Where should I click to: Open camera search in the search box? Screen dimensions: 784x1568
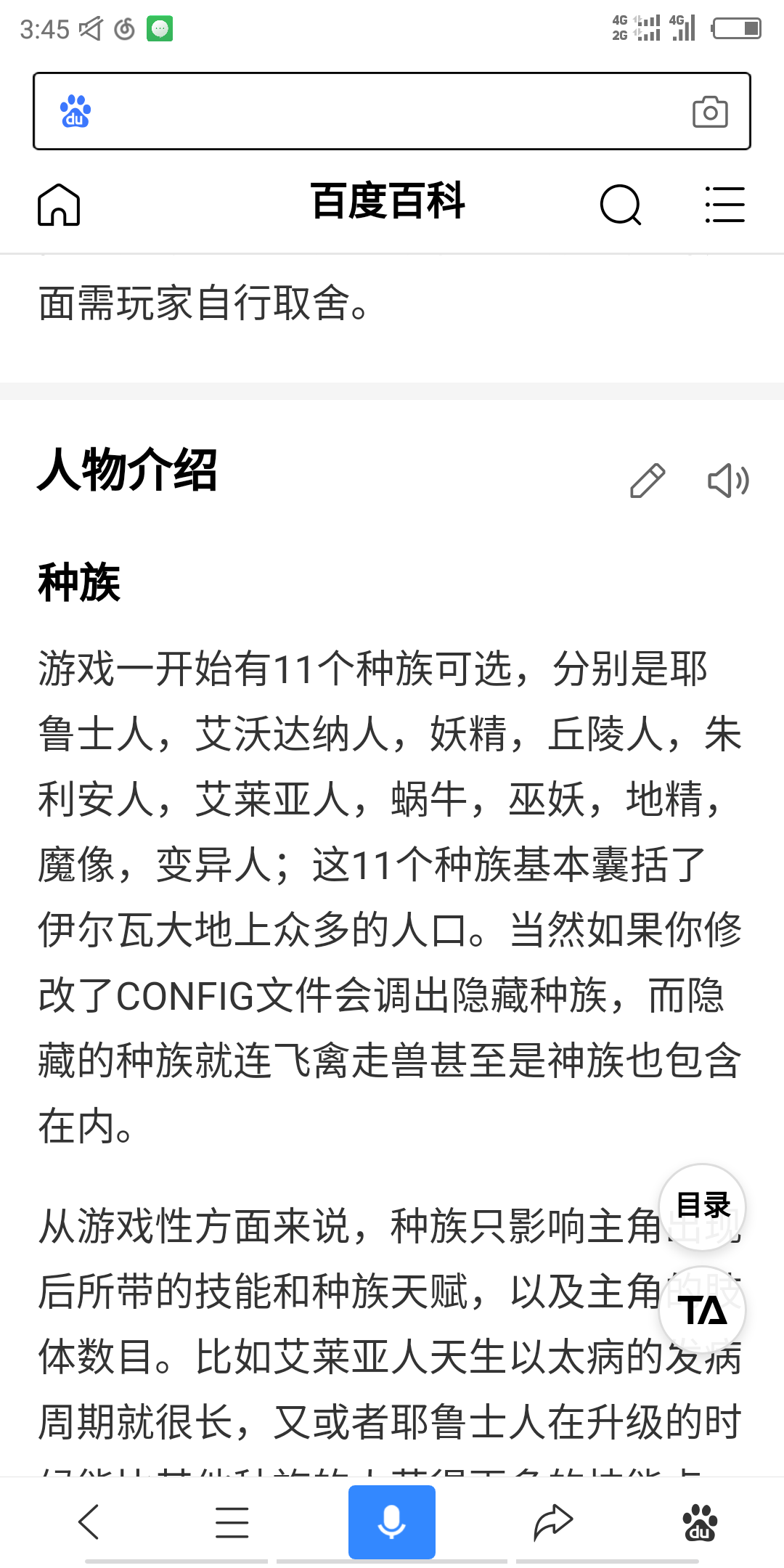(710, 112)
